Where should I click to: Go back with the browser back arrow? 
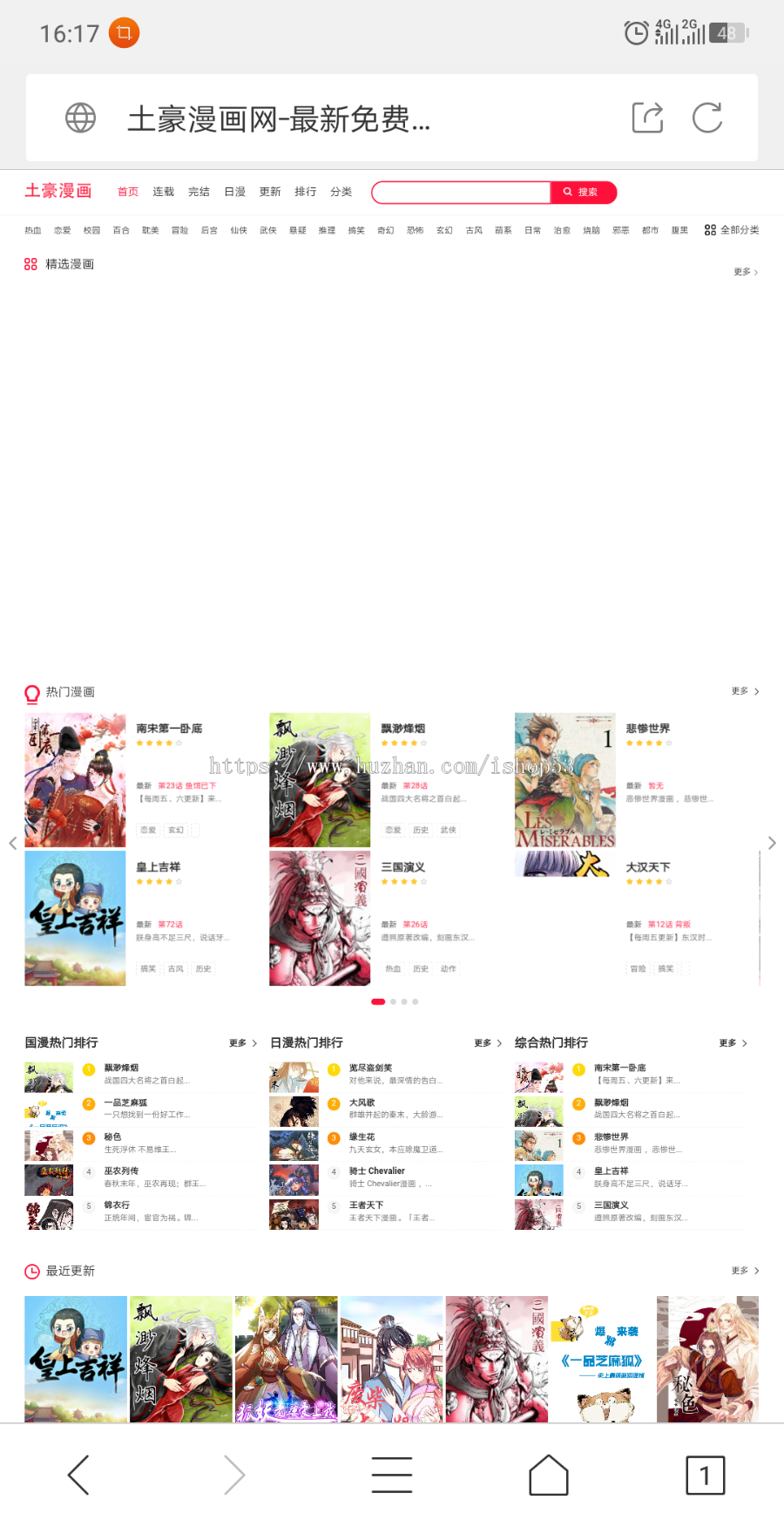[x=78, y=1475]
